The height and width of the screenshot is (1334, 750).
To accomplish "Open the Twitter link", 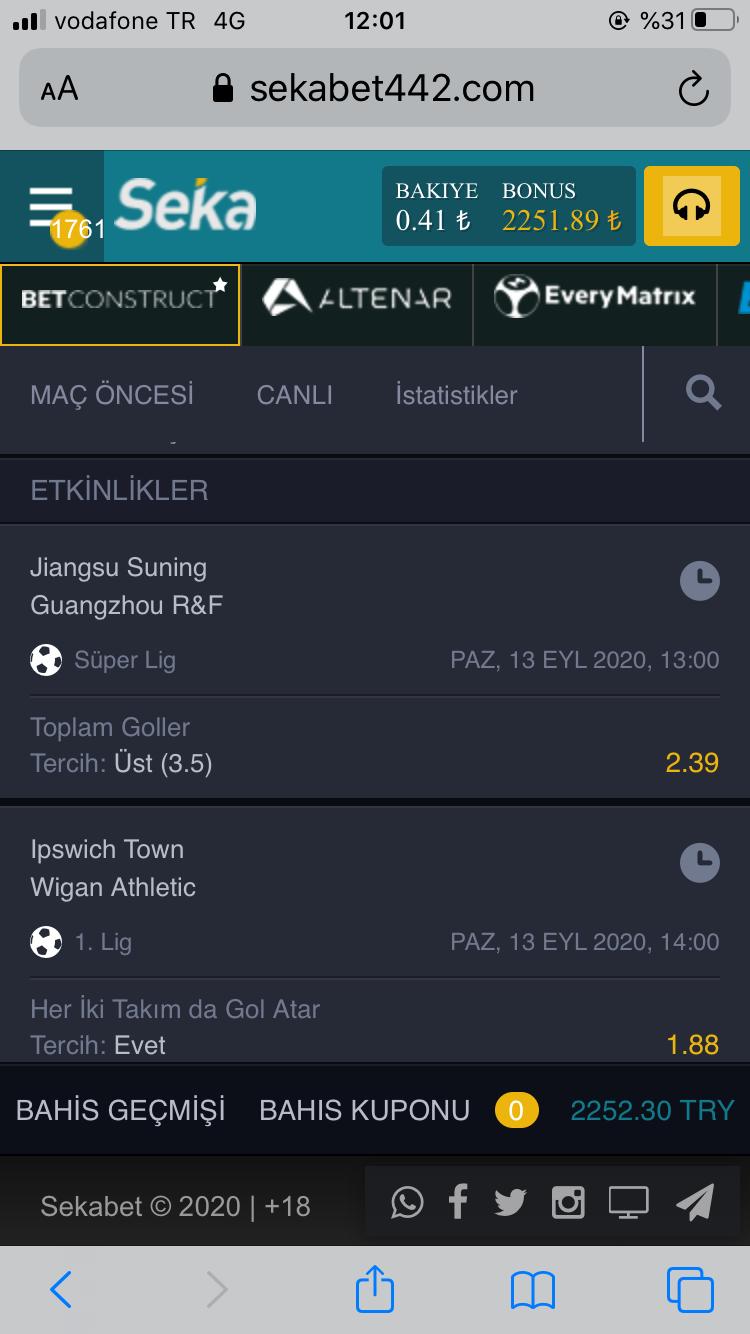I will click(510, 1202).
